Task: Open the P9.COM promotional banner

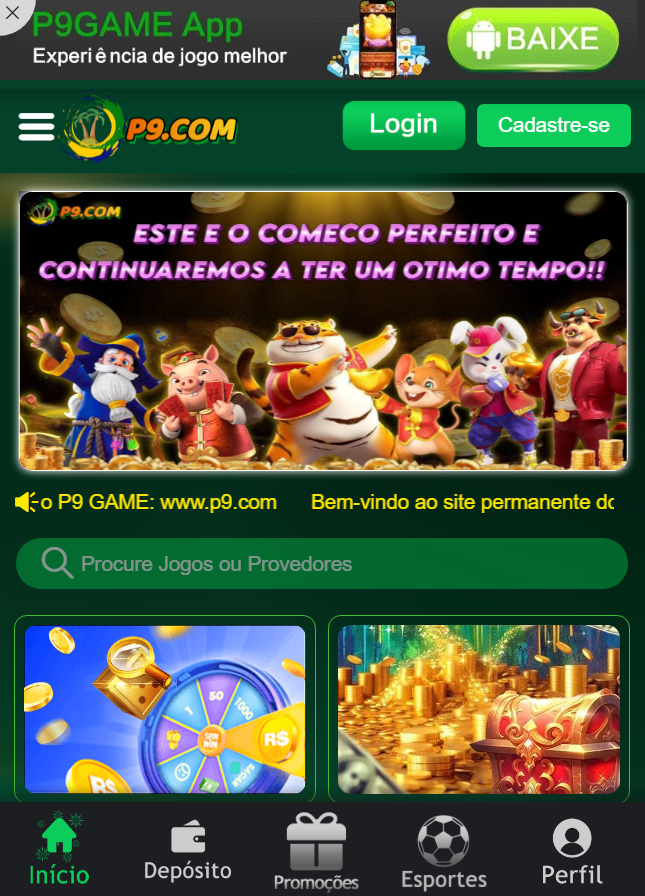Action: (323, 330)
